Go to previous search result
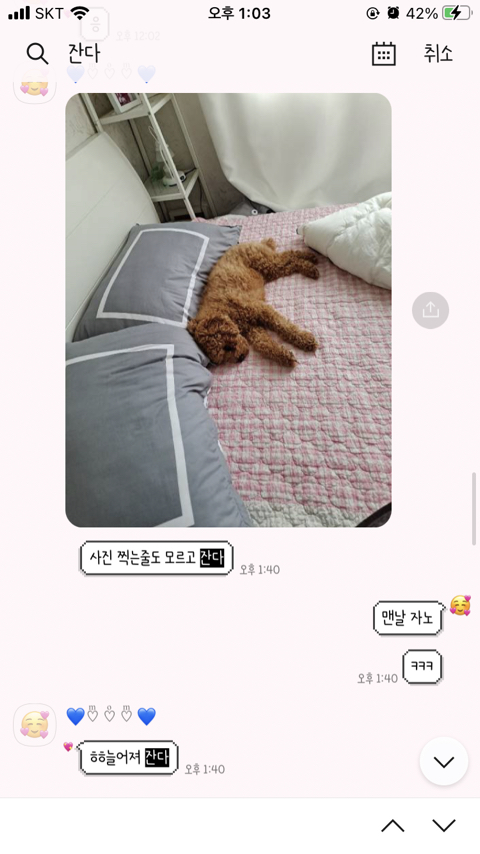 393,826
